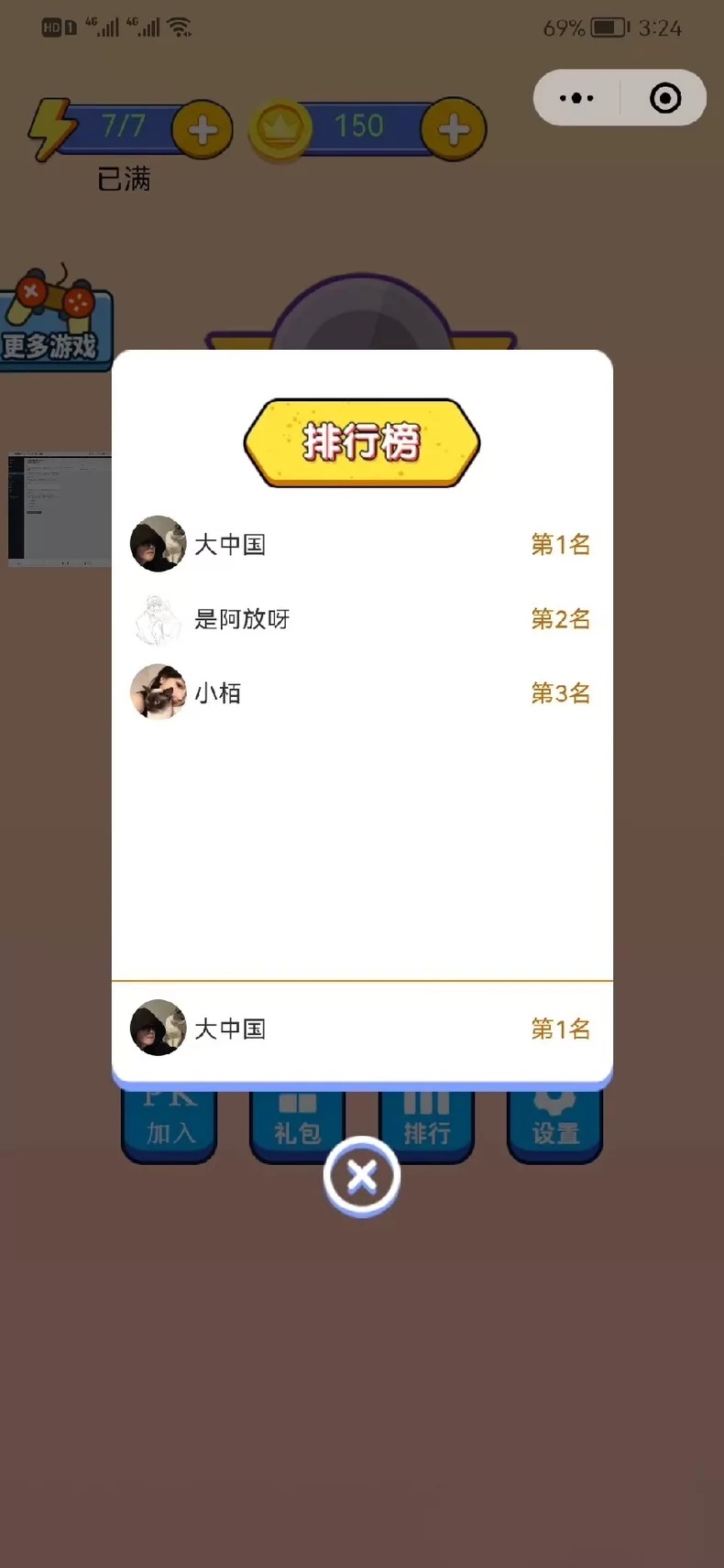This screenshot has width=724, height=1568.
Task: Open the mini program overflow menu
Action: click(x=576, y=98)
